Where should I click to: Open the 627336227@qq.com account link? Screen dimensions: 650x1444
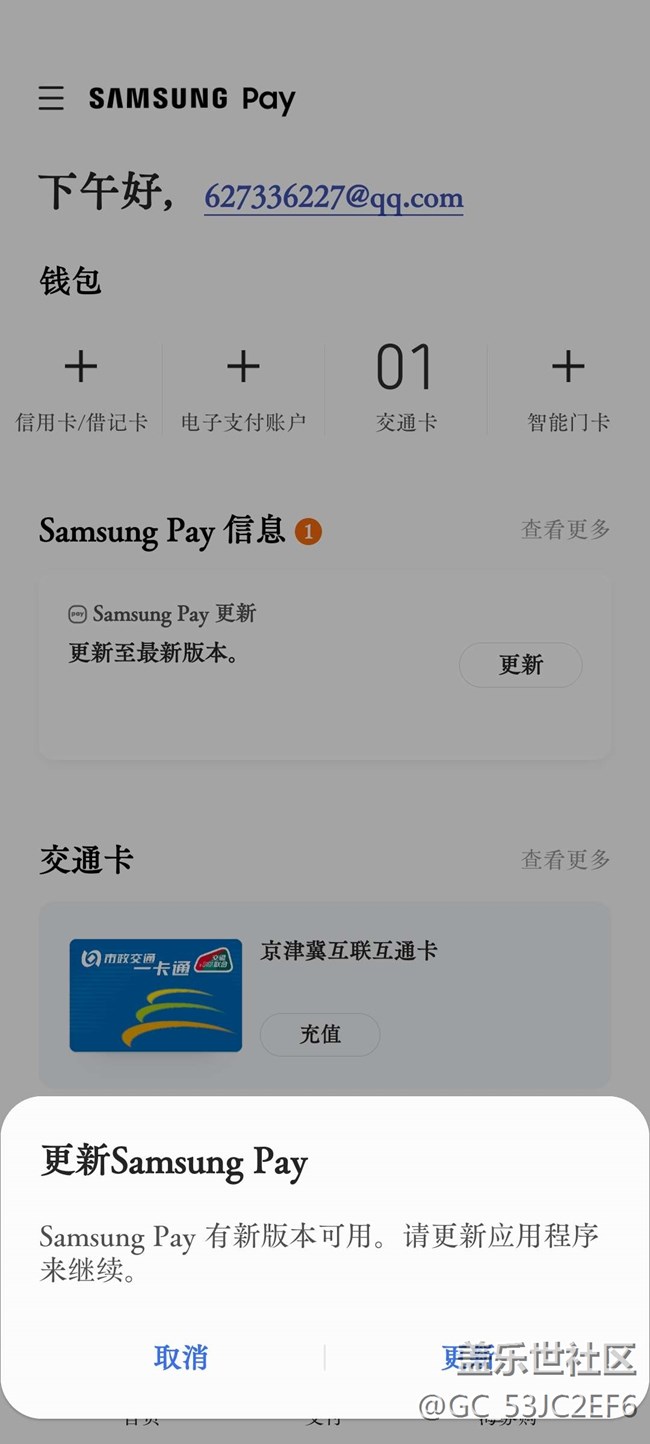point(334,197)
